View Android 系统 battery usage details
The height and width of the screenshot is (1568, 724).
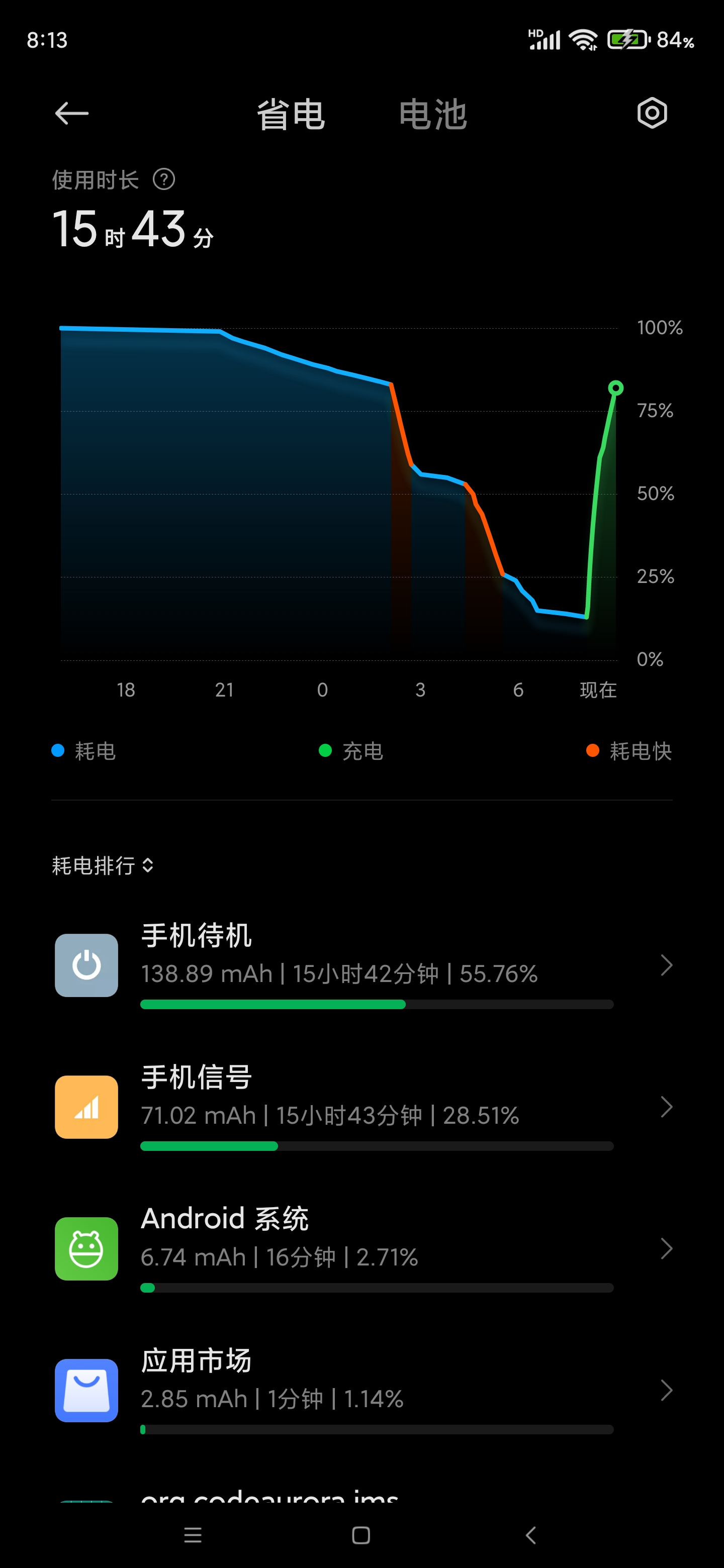click(361, 1248)
